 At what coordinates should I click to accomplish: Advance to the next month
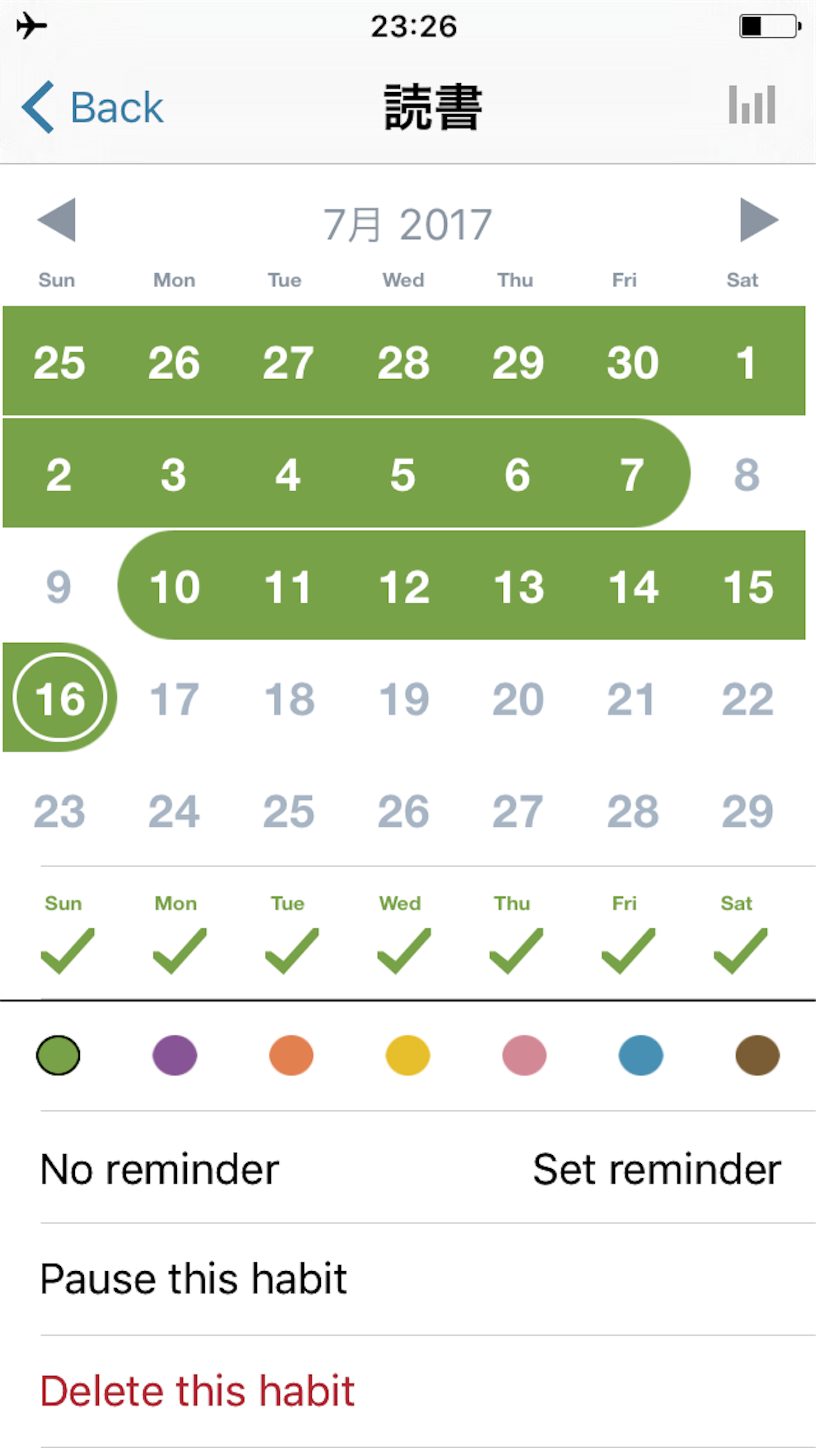[x=759, y=221]
